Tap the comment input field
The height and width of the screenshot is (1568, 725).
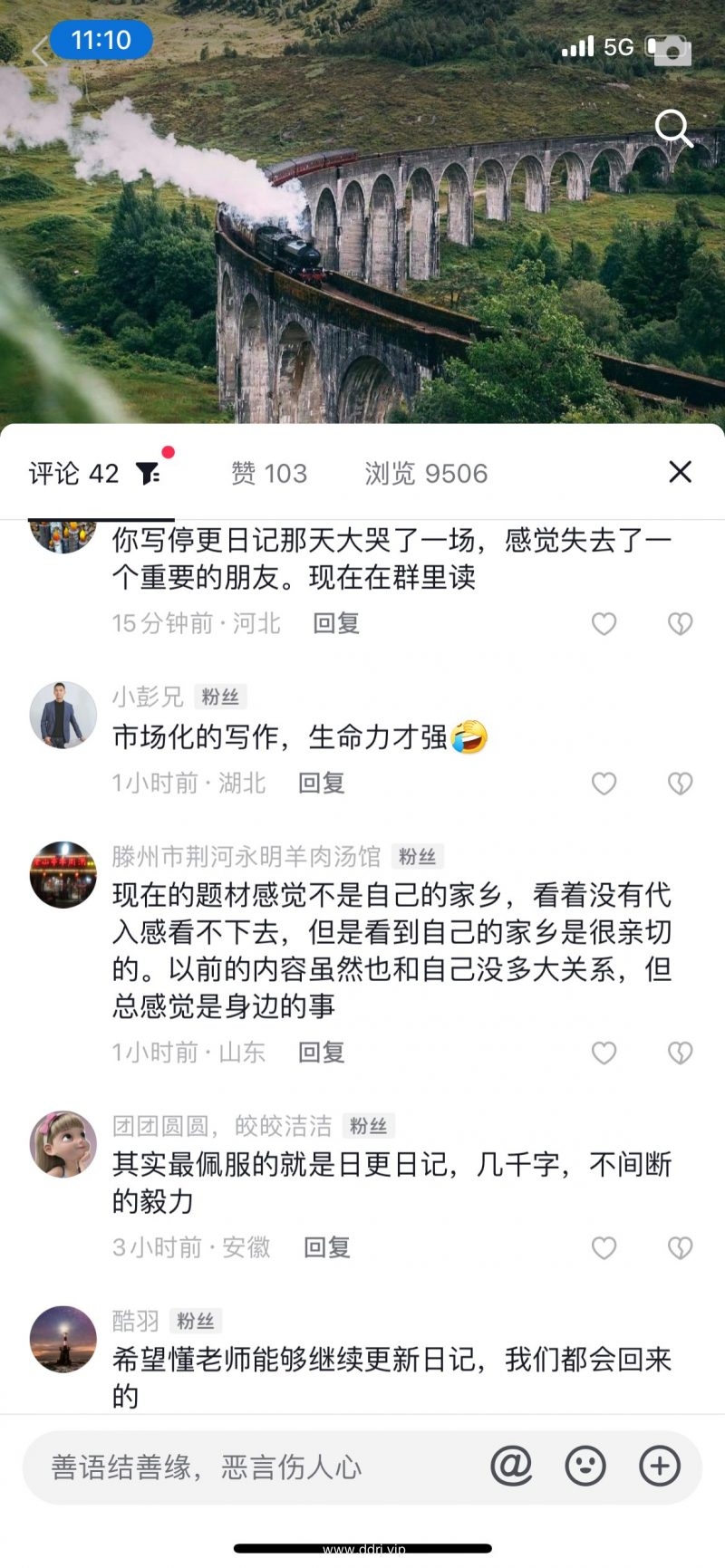pyautogui.click(x=254, y=1467)
